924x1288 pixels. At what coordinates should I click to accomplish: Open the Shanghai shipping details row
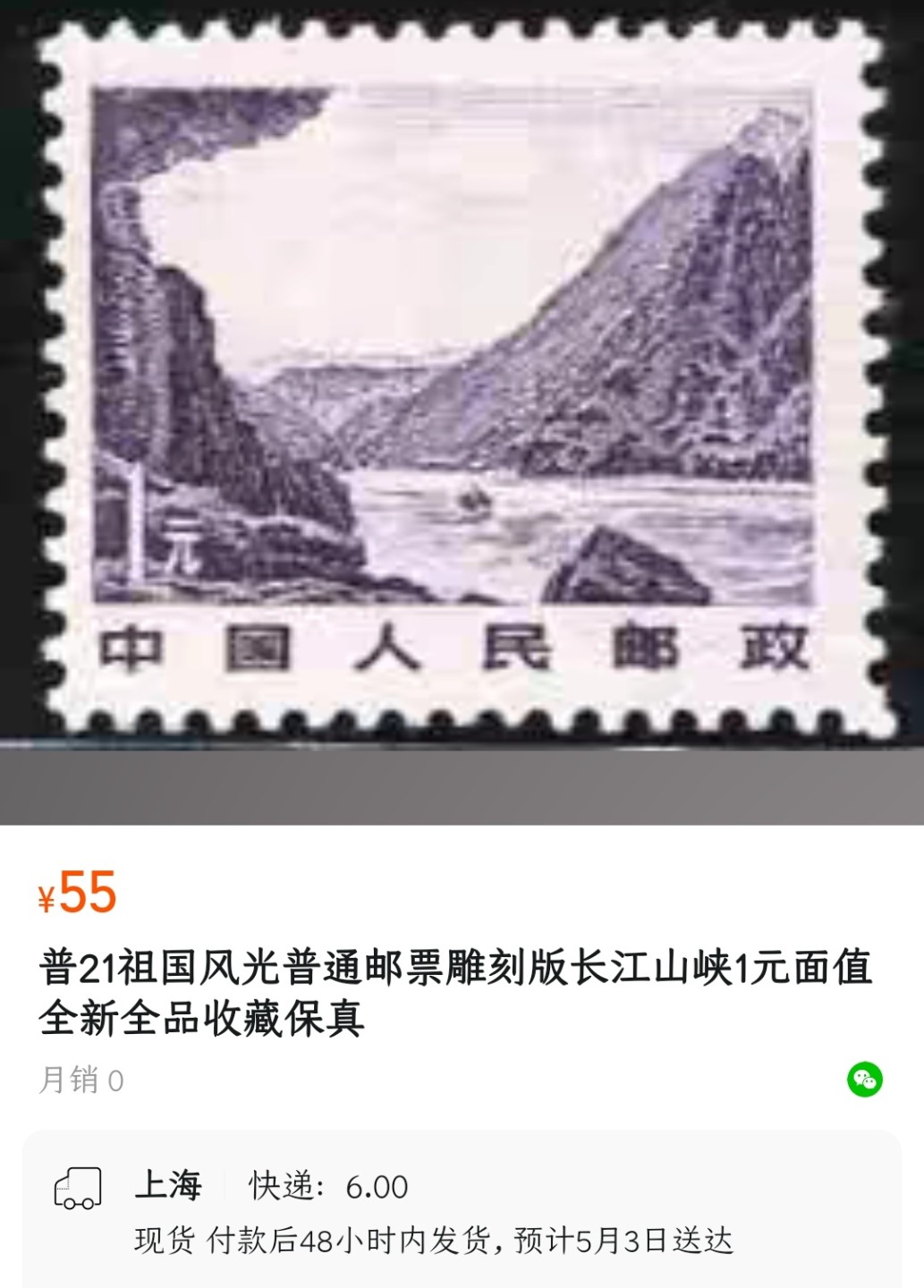[461, 1212]
